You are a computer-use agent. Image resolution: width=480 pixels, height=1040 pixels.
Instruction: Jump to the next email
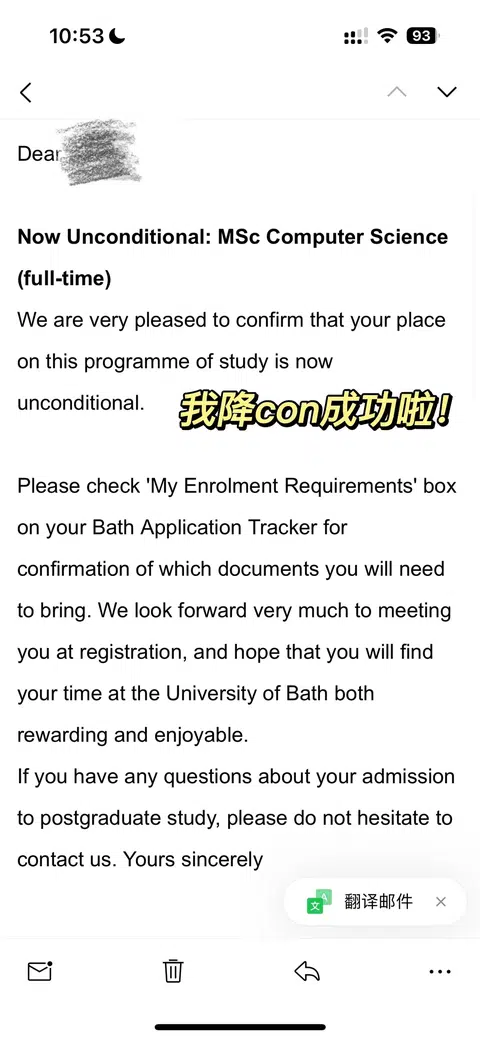coord(448,92)
